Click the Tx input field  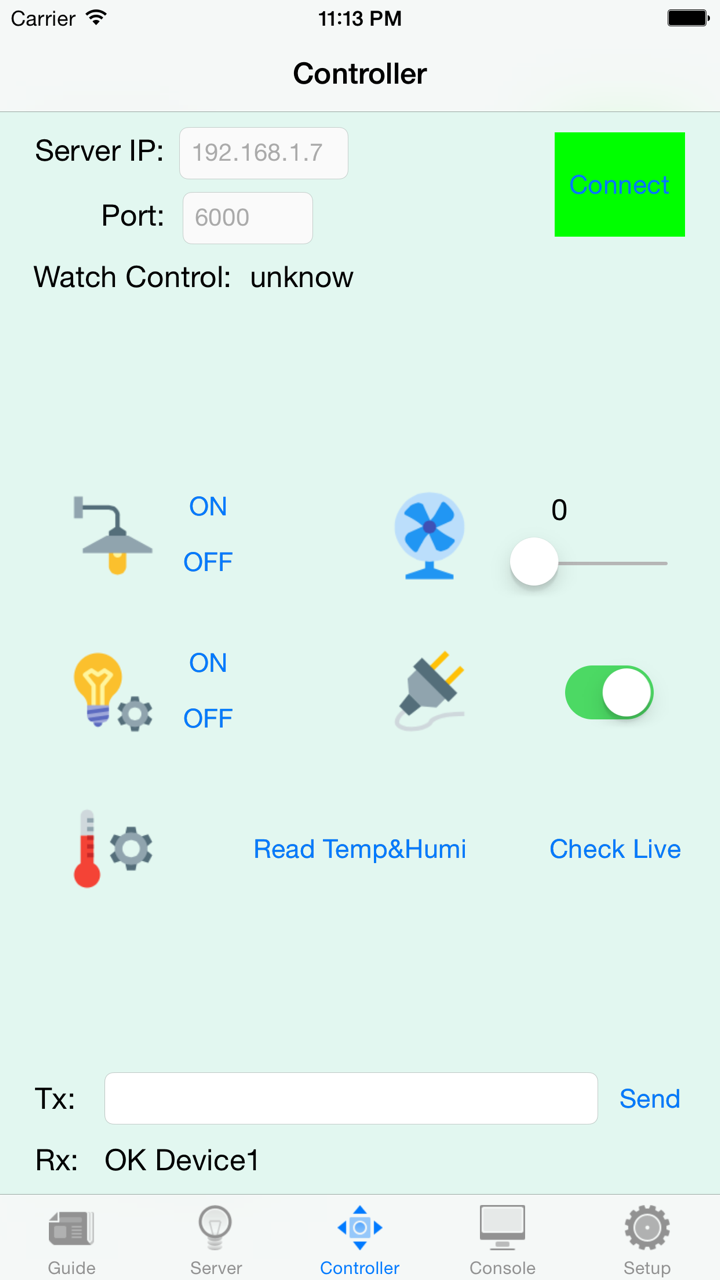point(350,1098)
